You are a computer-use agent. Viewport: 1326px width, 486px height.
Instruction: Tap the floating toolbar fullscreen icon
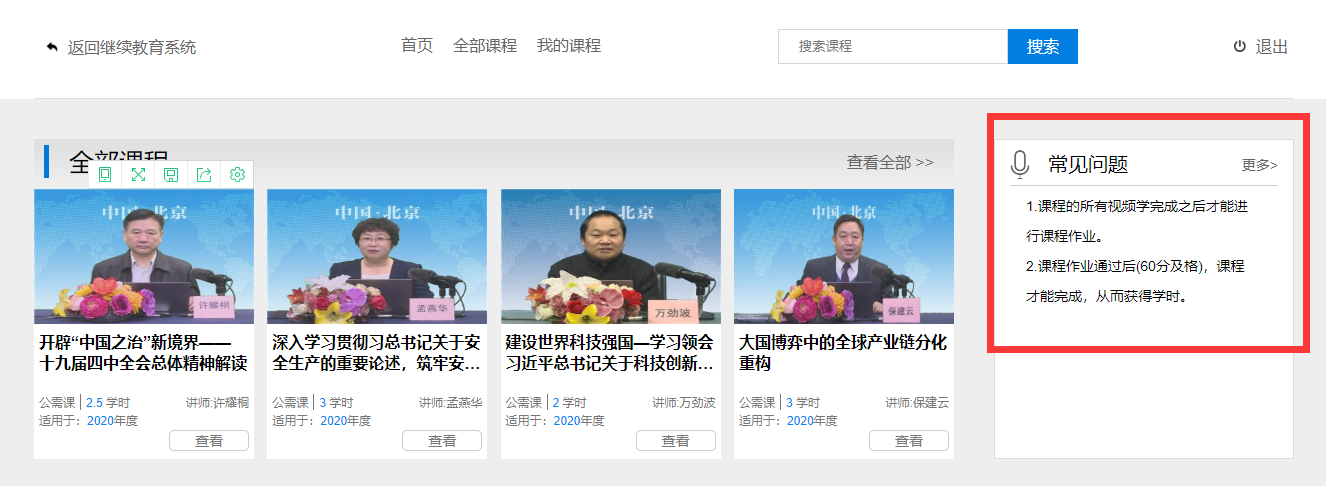tap(138, 175)
